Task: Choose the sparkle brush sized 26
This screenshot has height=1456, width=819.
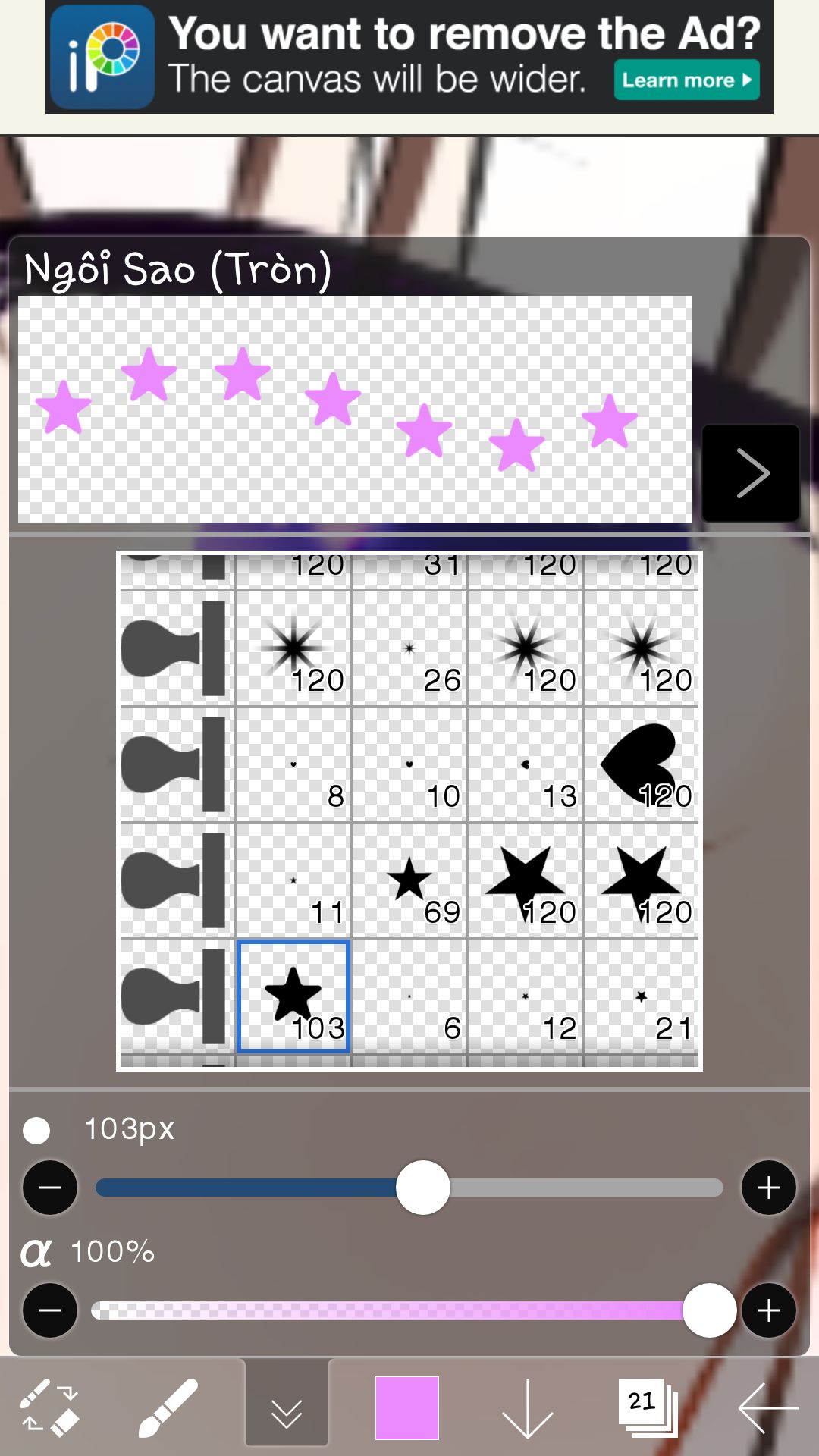Action: 409,649
